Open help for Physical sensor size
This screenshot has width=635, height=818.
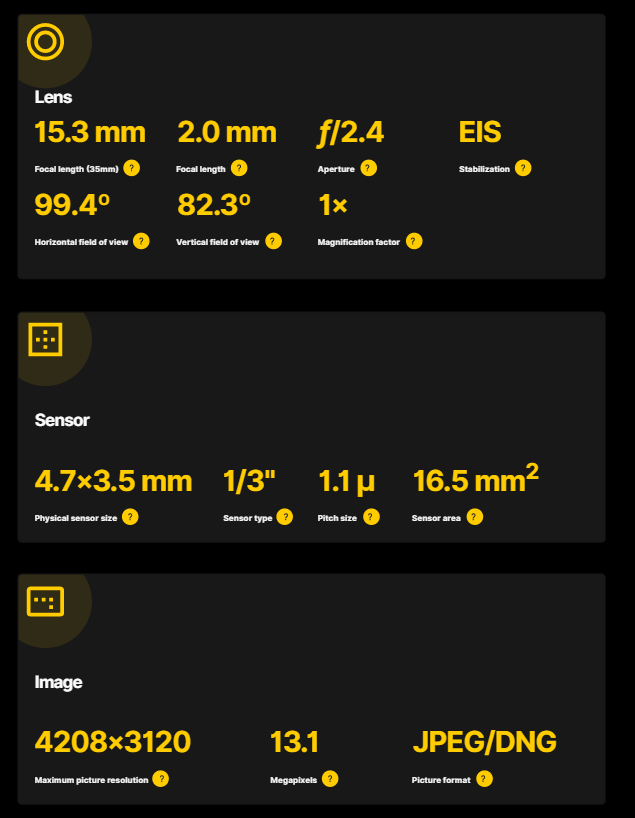pos(130,517)
